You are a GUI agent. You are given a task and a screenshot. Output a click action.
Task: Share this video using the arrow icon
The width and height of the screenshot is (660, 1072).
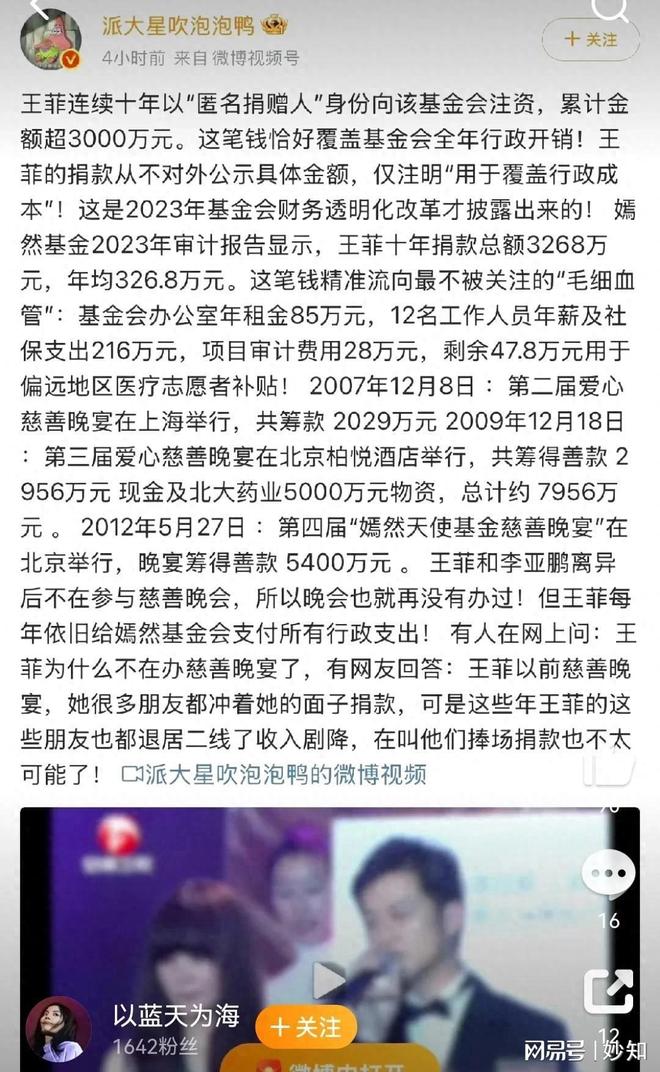[608, 991]
